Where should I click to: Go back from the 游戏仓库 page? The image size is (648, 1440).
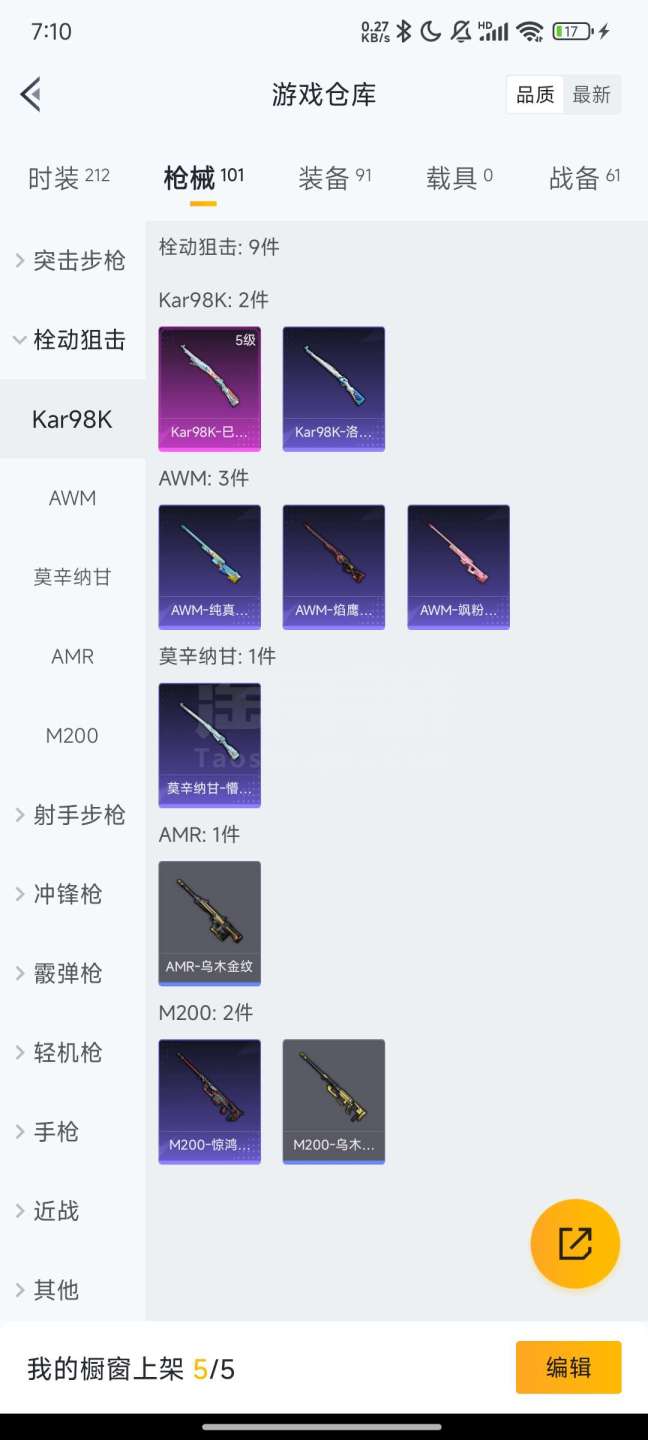click(x=31, y=95)
